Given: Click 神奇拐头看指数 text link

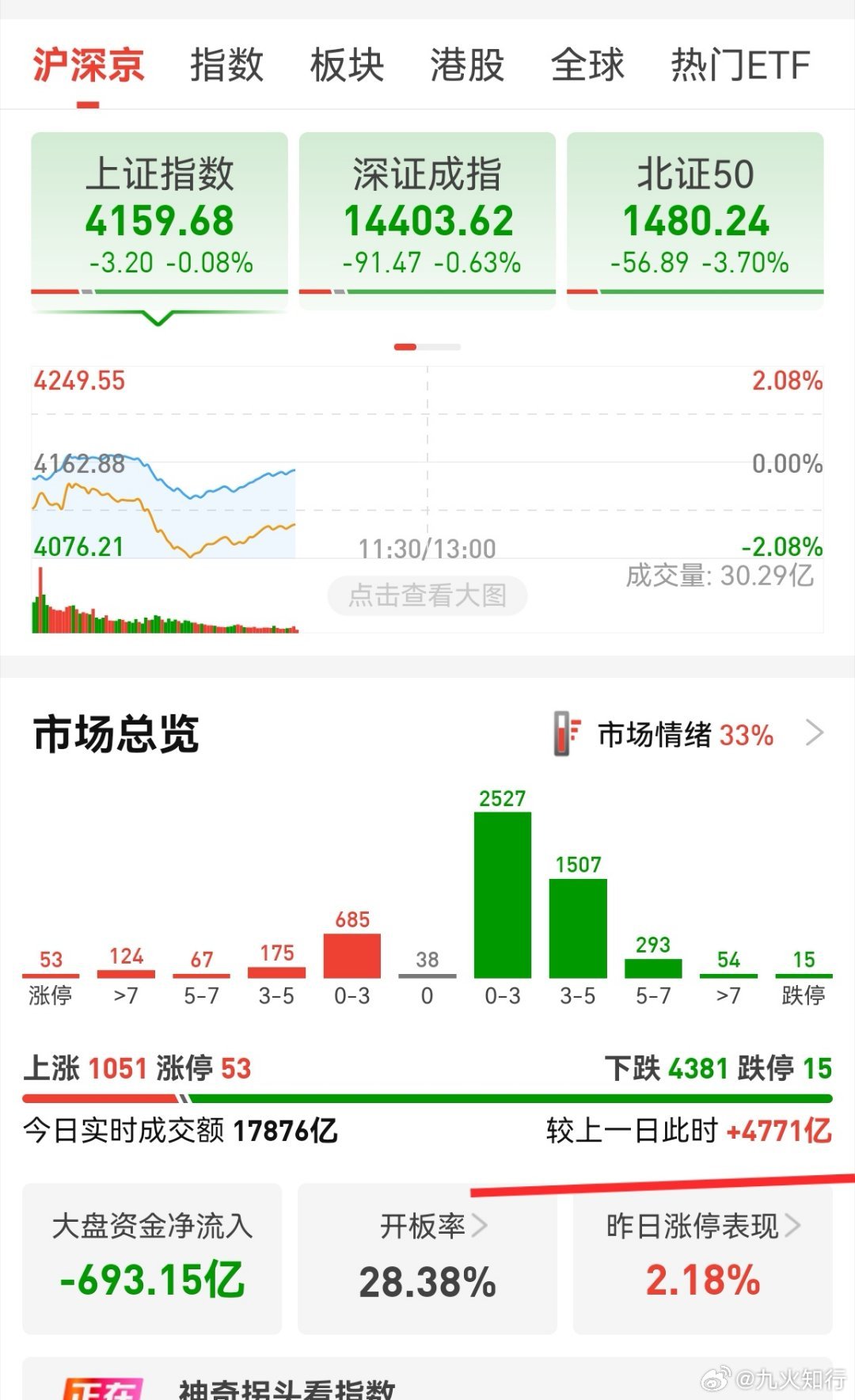Looking at the screenshot, I should pos(287,1394).
